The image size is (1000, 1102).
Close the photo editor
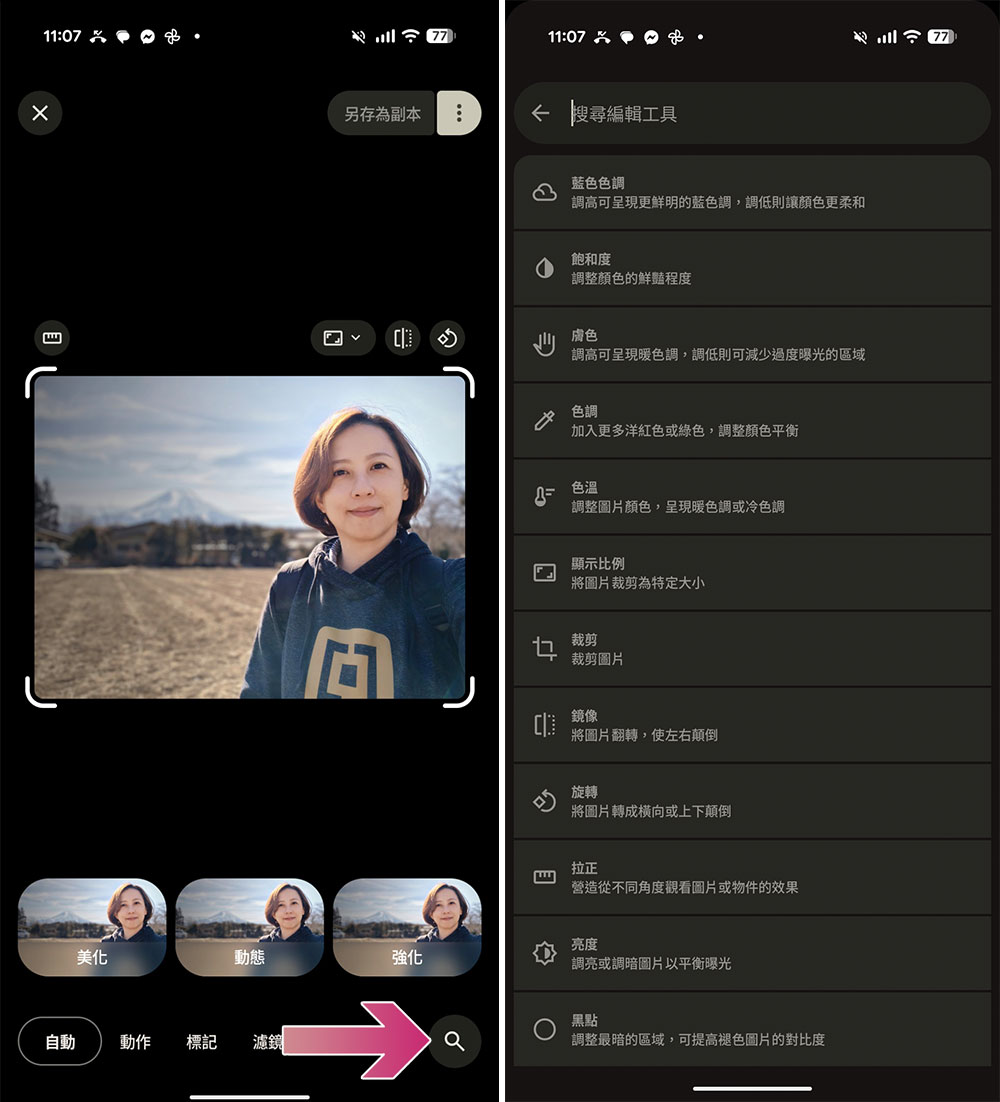click(40, 113)
